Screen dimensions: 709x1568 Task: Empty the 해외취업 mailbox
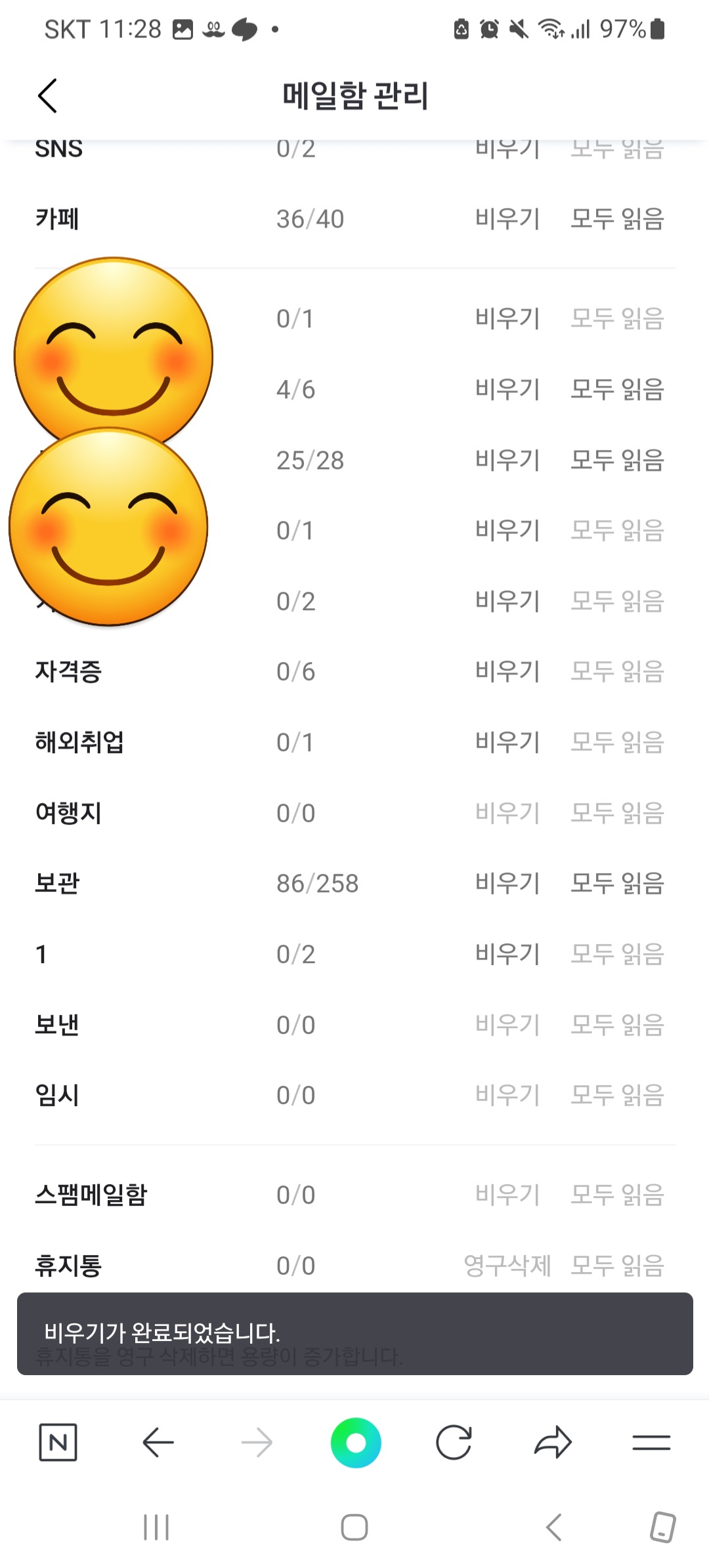pyautogui.click(x=507, y=742)
